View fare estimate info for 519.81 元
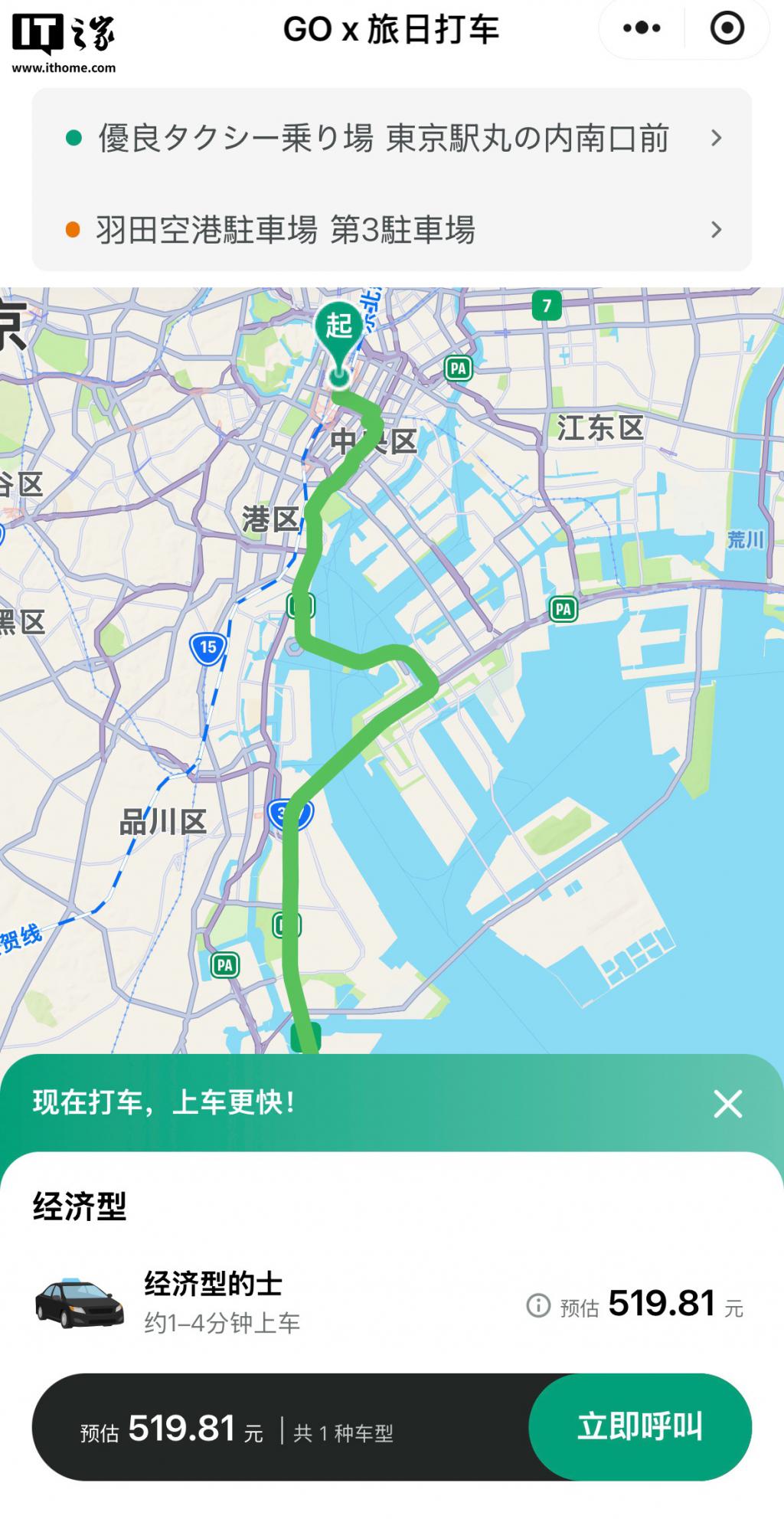Viewport: 784px width, 1519px height. coord(538,1305)
